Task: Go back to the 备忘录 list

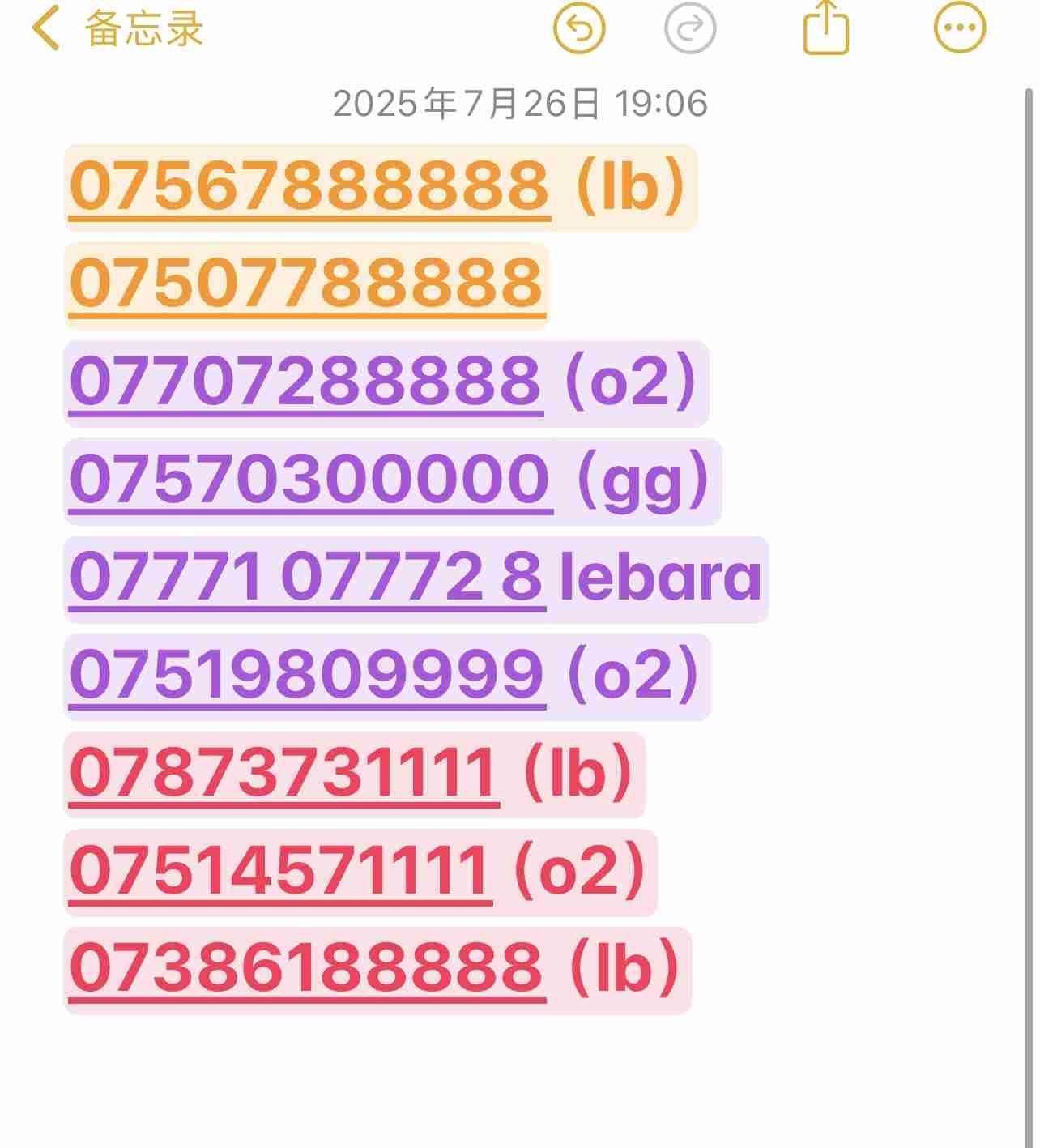Action: 117,30
